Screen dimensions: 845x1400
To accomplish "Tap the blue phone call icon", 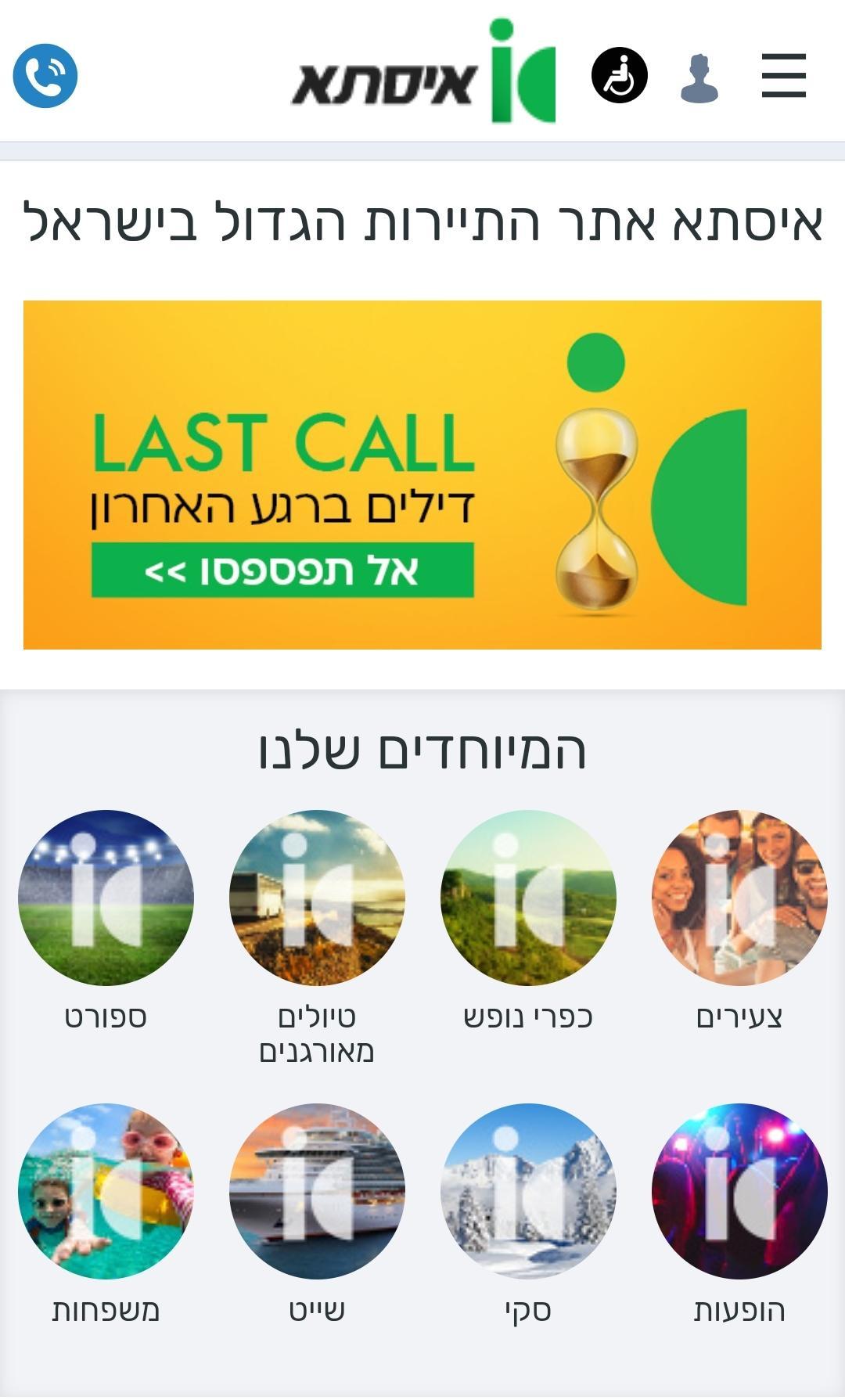I will [x=45, y=76].
